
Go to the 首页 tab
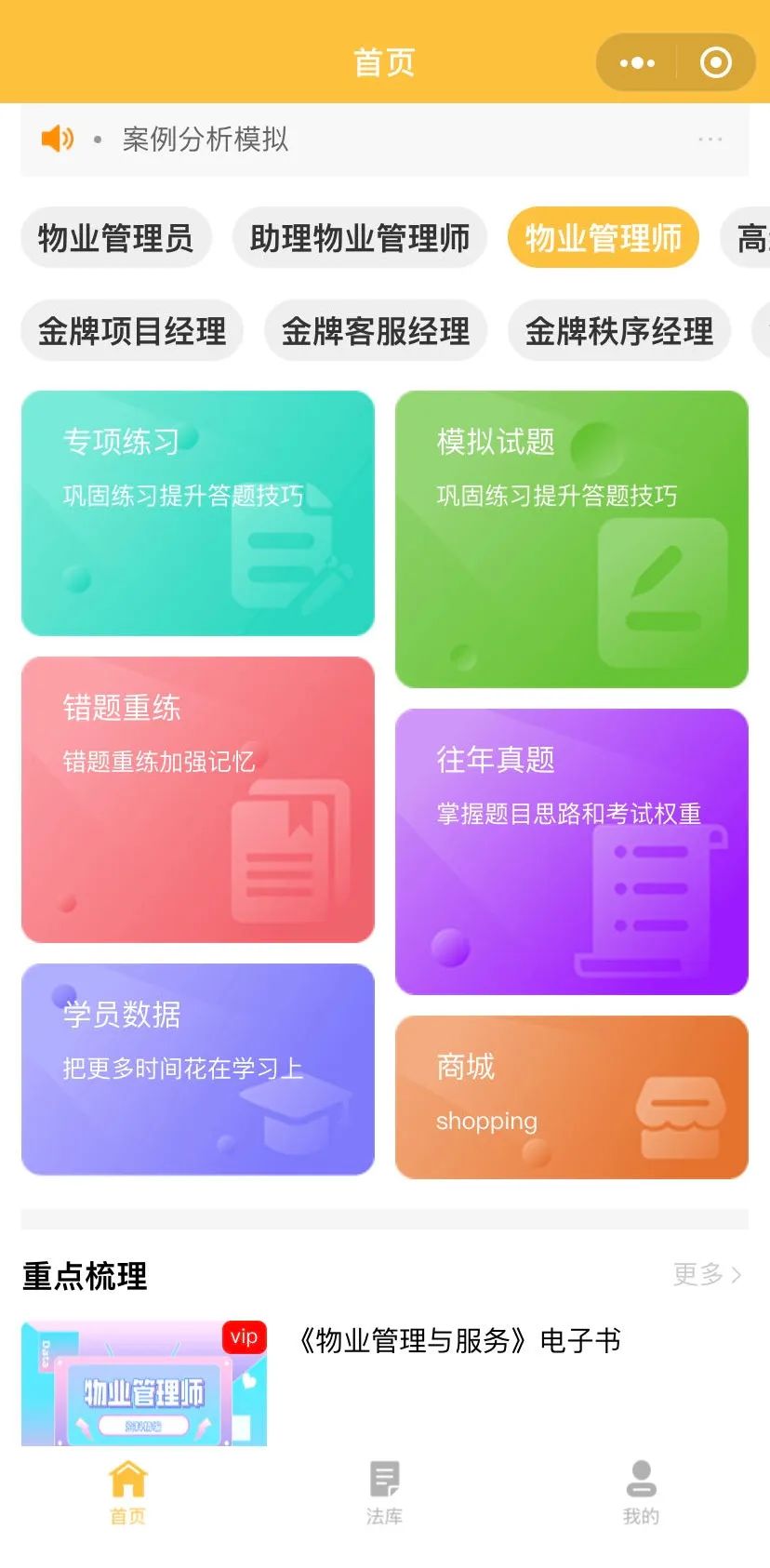(128, 1493)
